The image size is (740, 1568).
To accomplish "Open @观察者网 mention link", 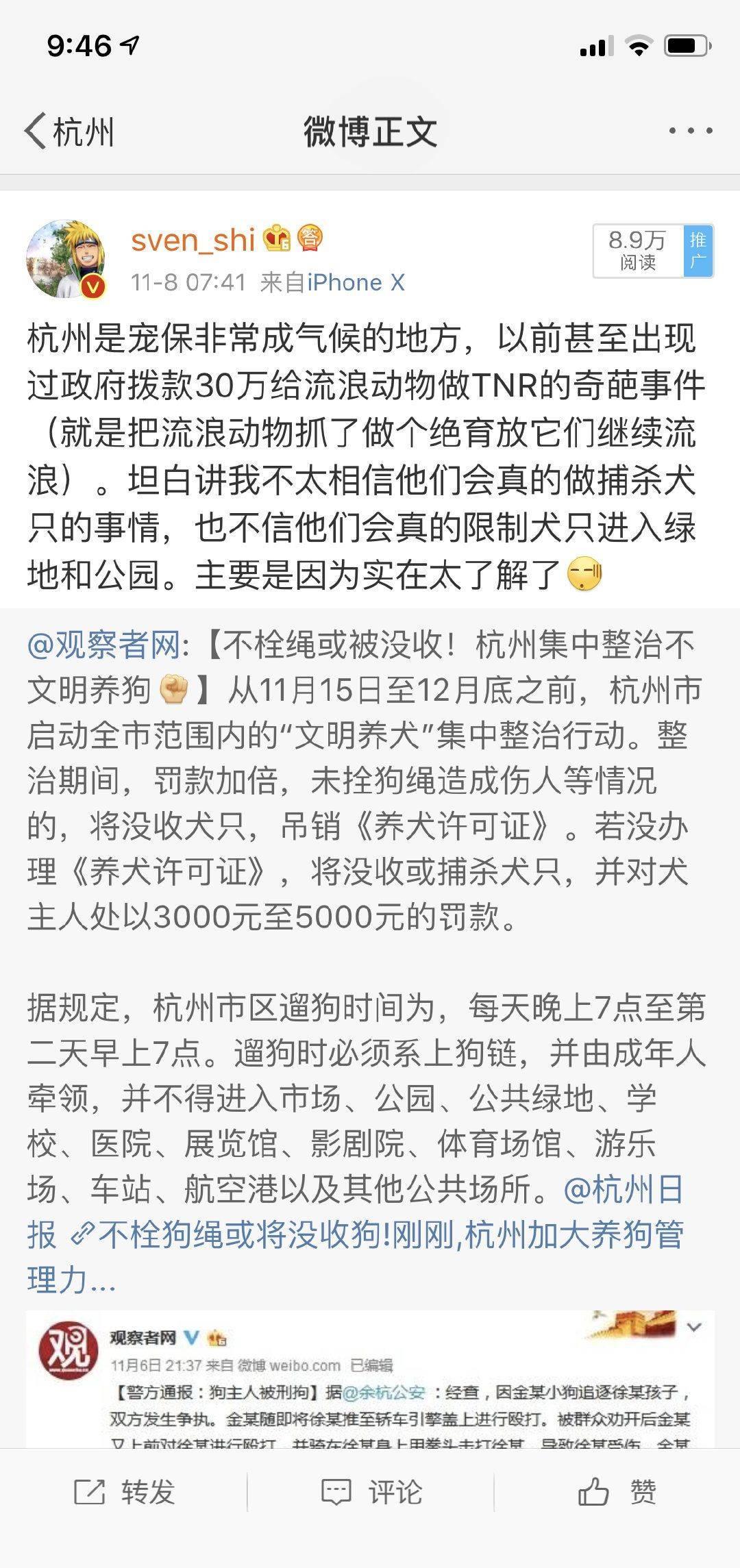I will [x=103, y=645].
